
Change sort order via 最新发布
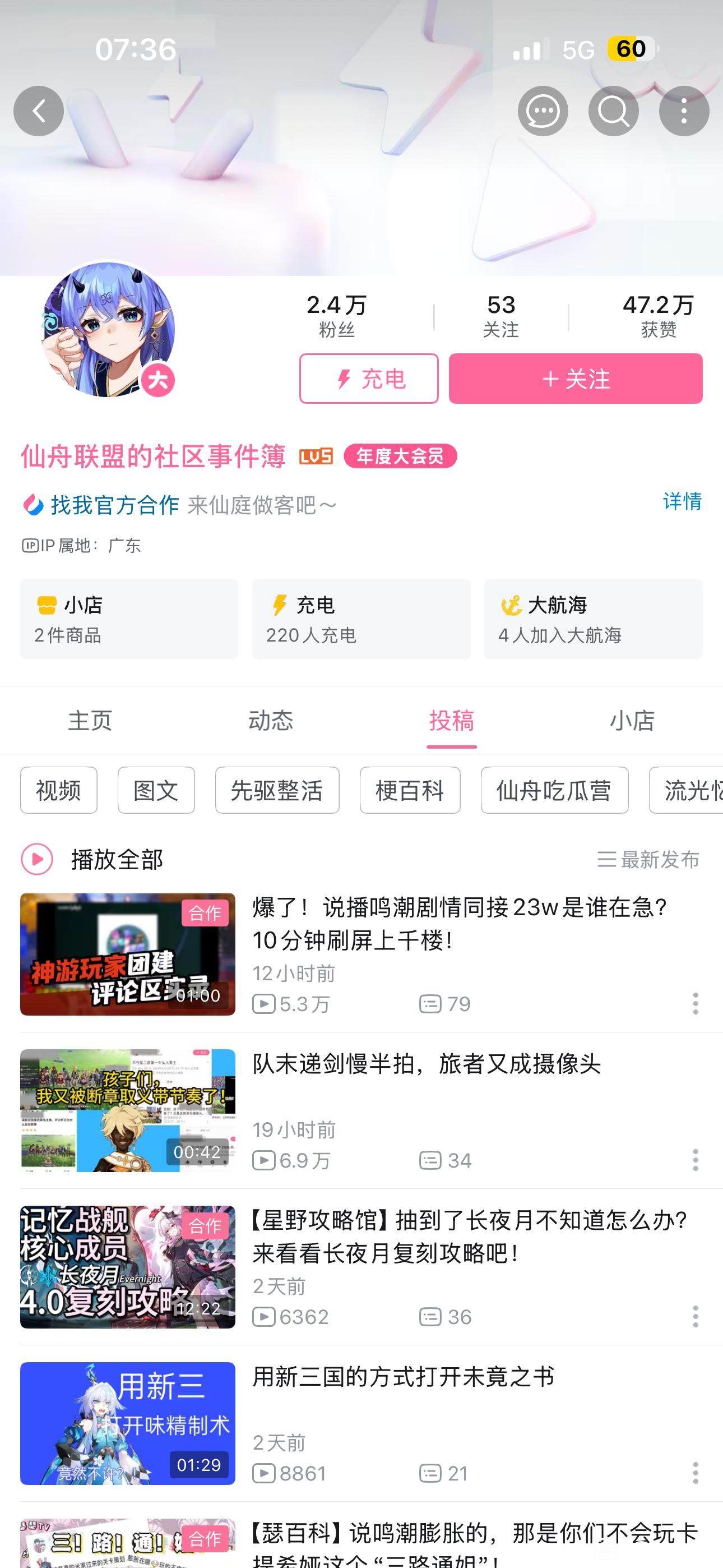648,860
